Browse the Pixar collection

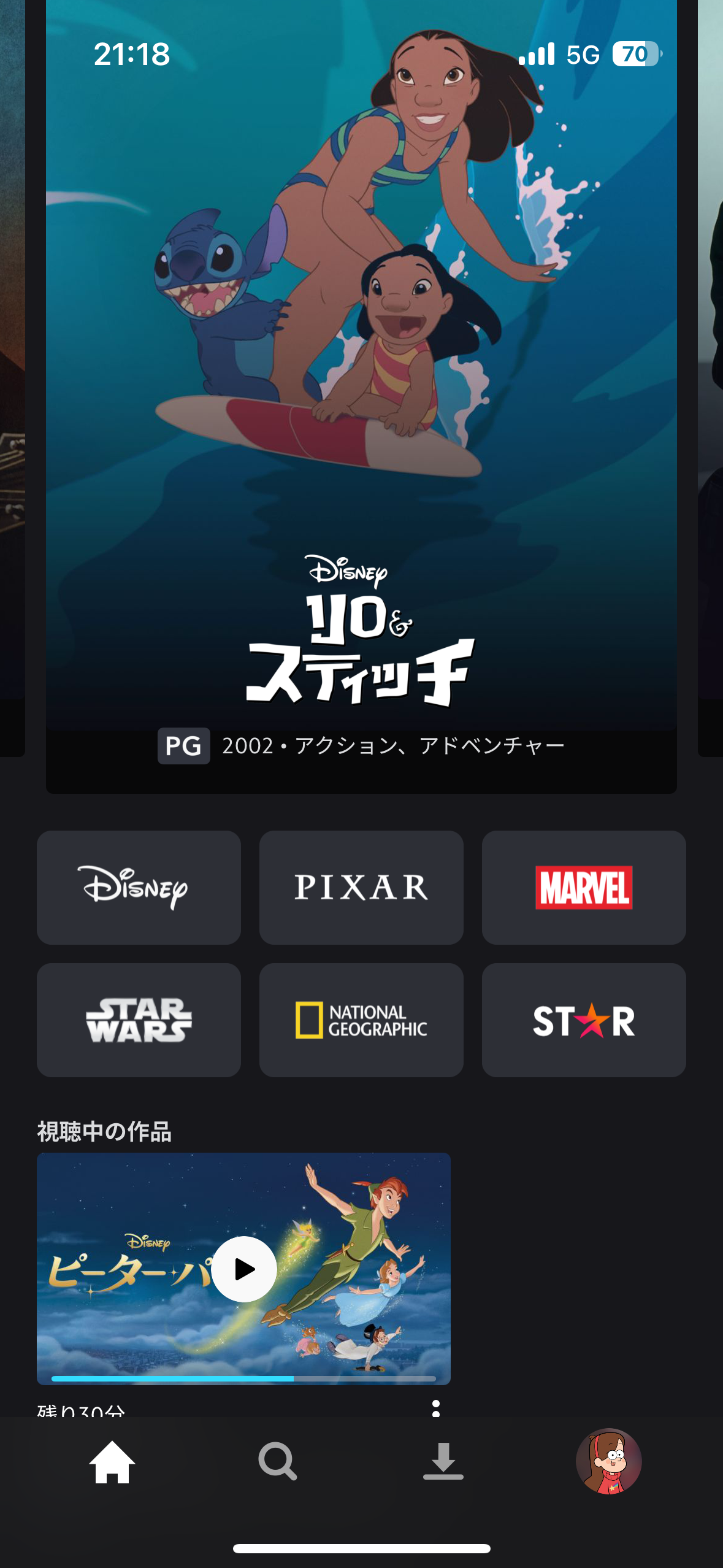pos(361,887)
